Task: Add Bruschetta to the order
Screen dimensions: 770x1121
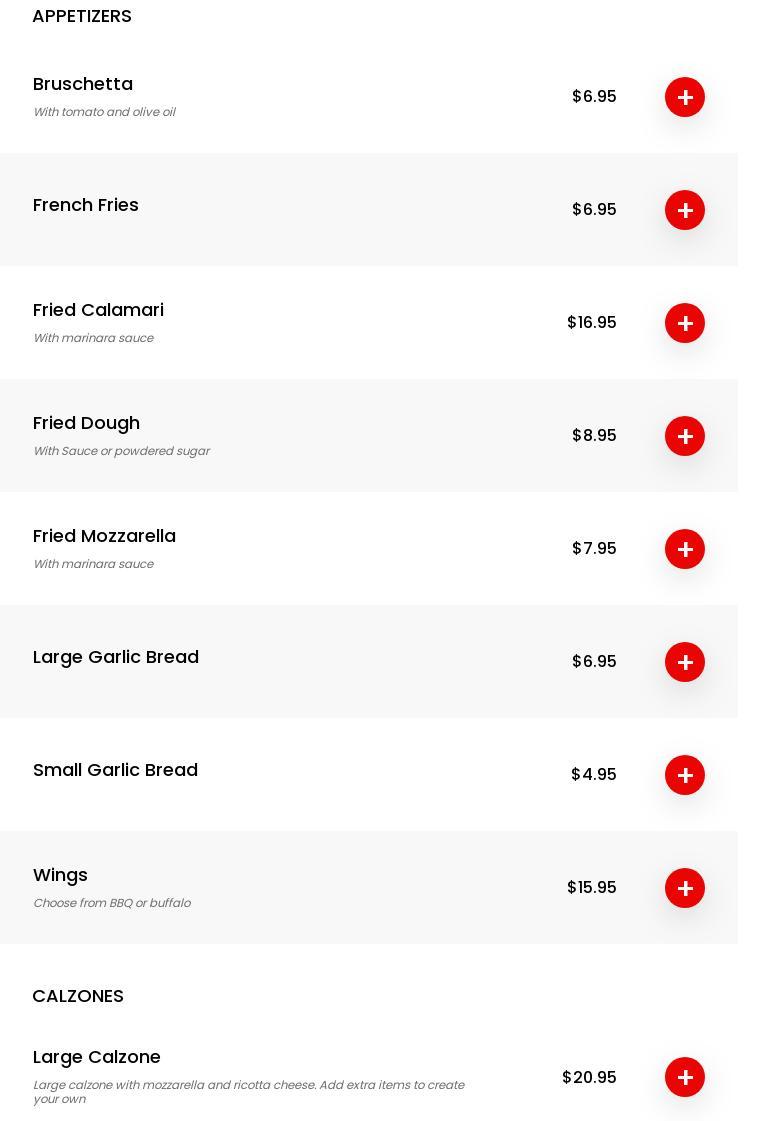Action: coord(685,97)
